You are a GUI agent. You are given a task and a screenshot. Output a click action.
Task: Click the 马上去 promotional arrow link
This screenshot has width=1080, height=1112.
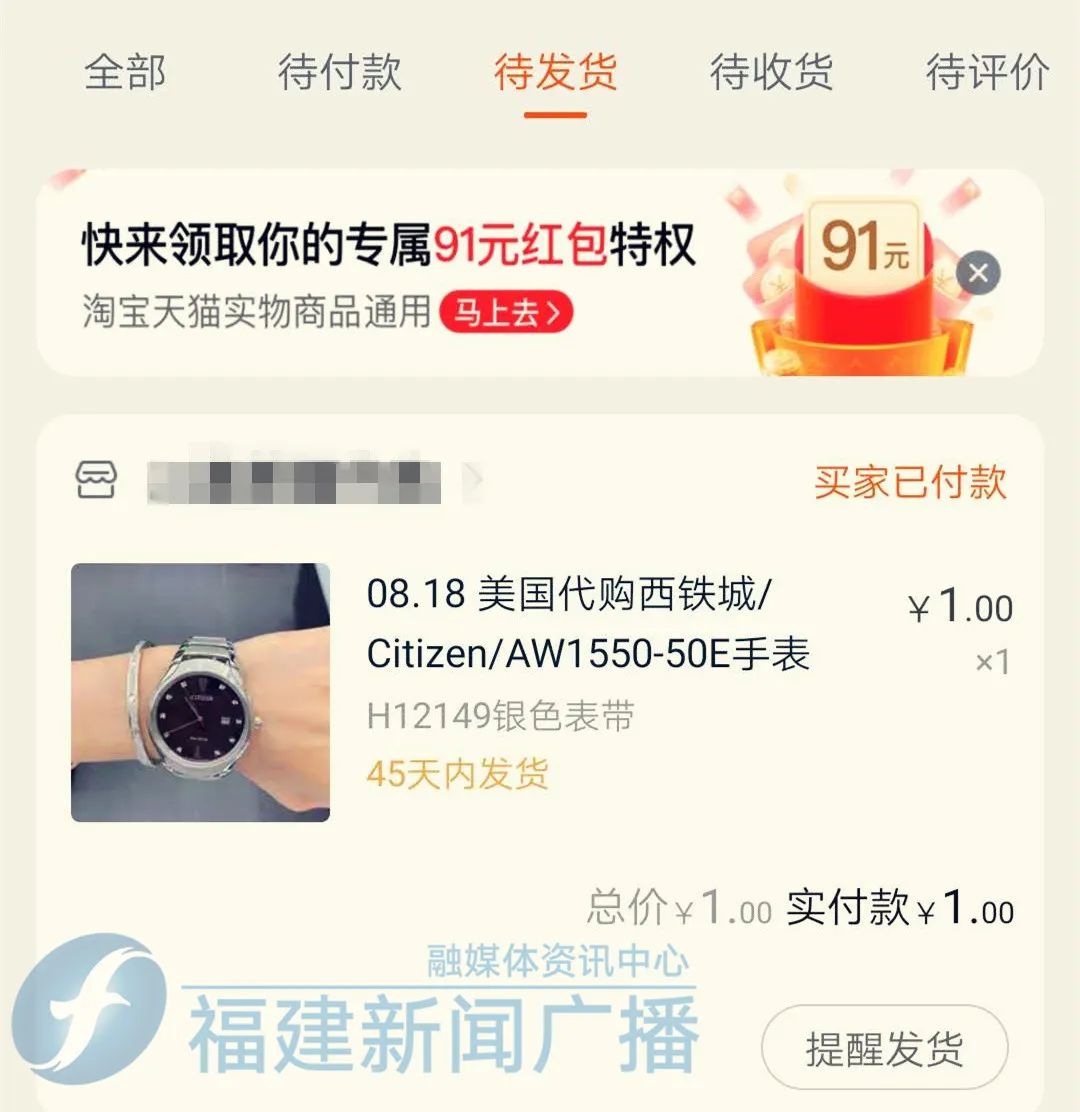pos(509,313)
